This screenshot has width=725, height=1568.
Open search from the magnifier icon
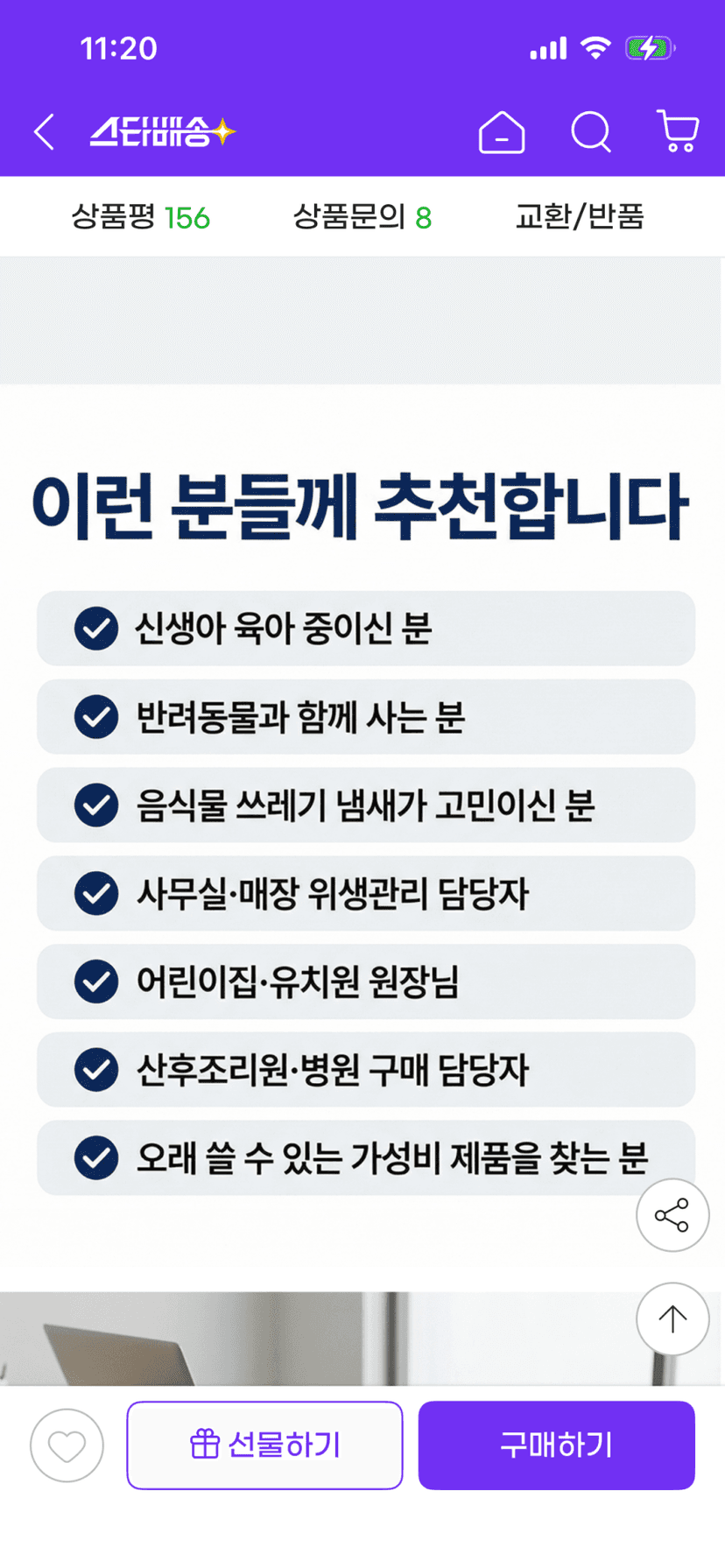click(x=591, y=132)
